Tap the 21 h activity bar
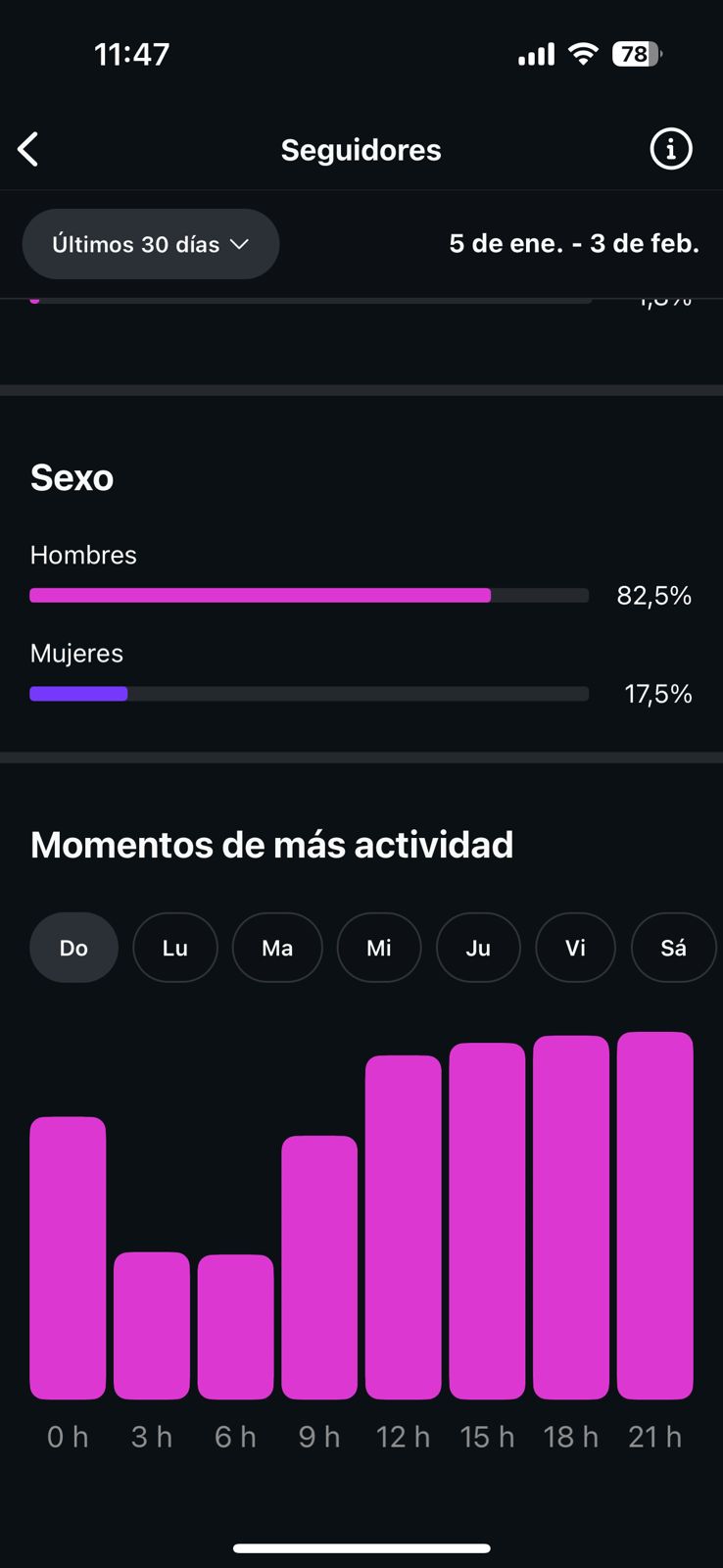Image resolution: width=723 pixels, height=1568 pixels. [655, 1215]
